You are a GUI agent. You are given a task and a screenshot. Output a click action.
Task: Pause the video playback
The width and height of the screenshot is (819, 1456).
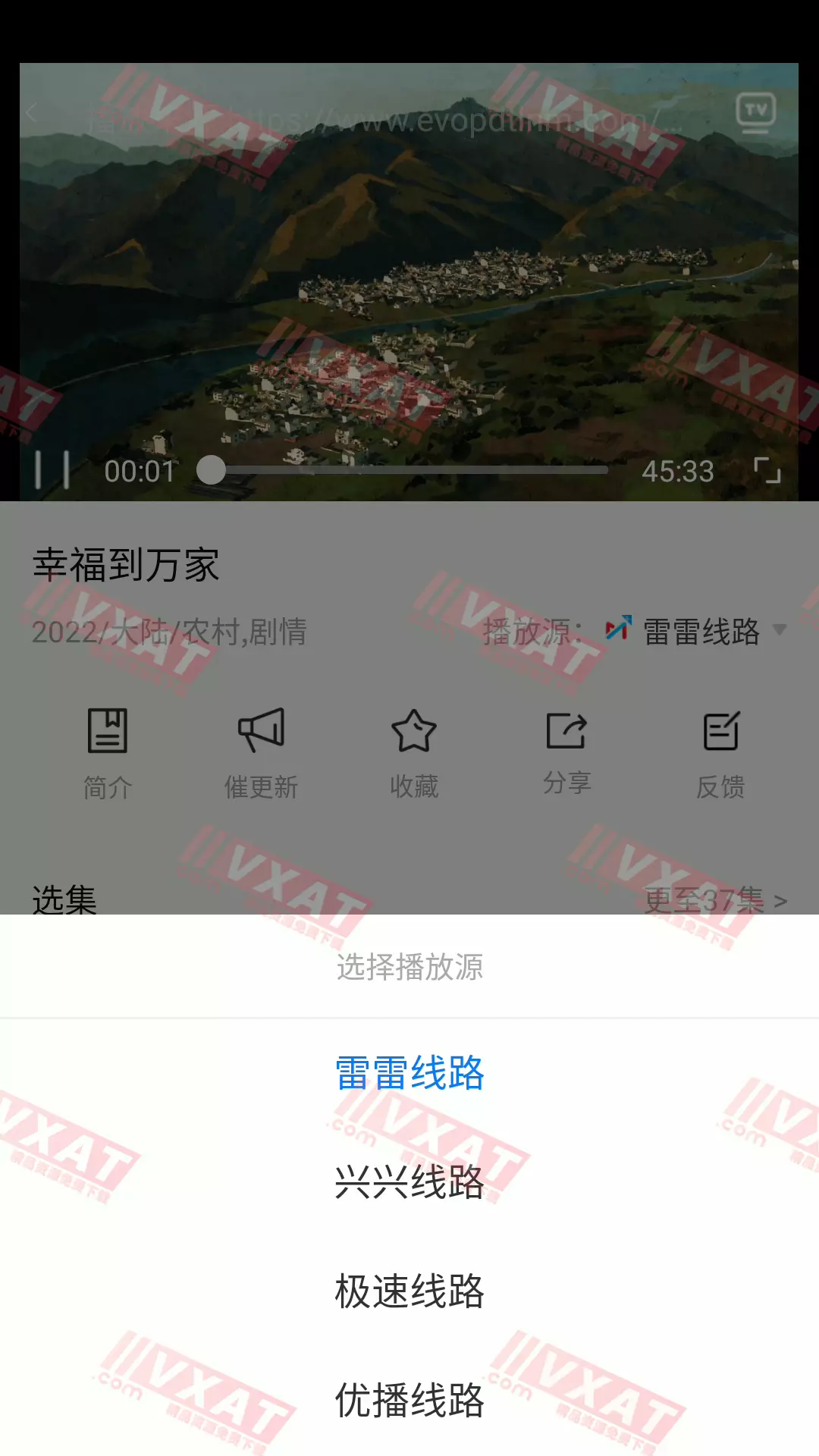click(x=52, y=470)
